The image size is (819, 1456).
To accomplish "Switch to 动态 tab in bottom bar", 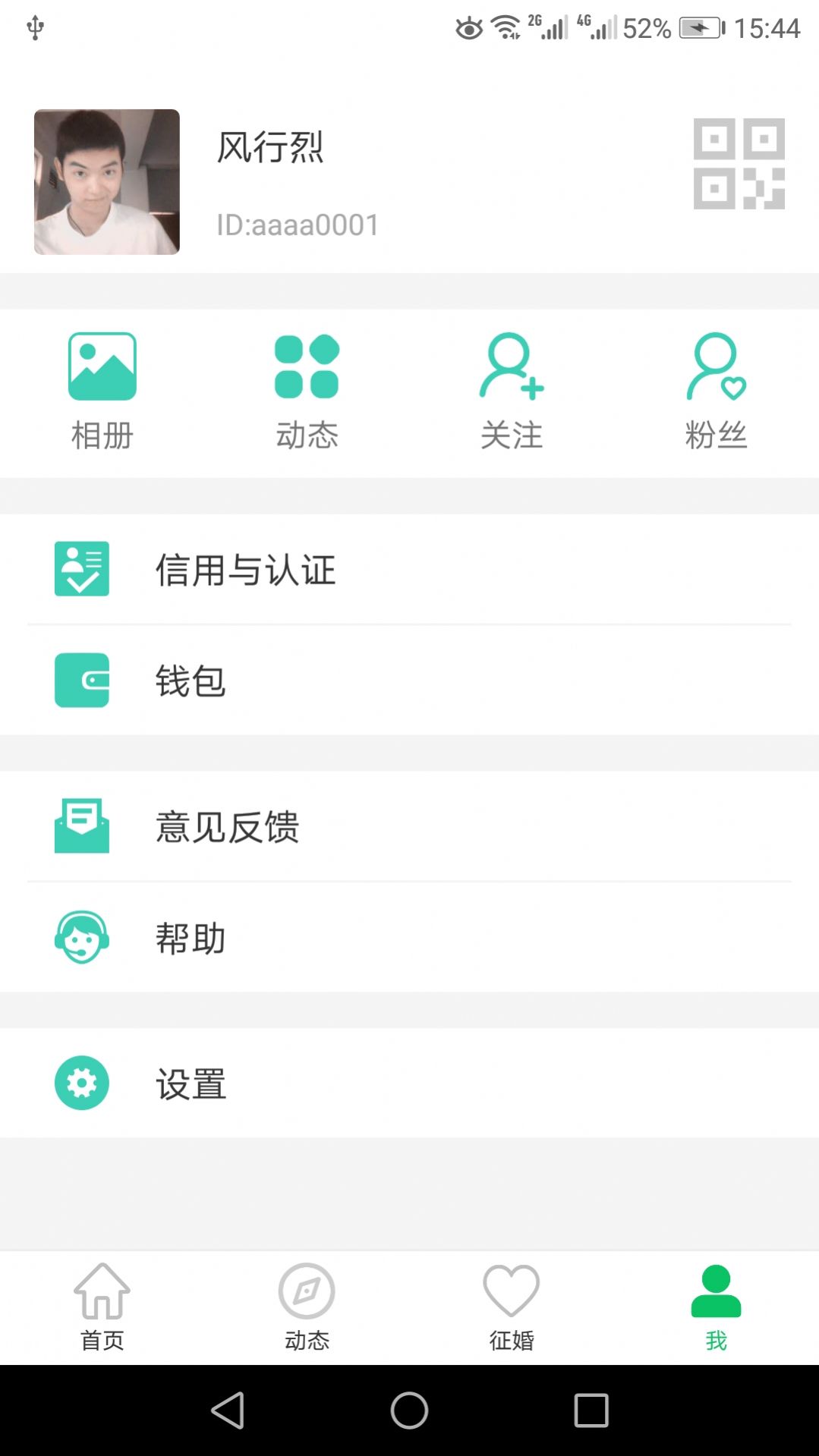I will [307, 1308].
